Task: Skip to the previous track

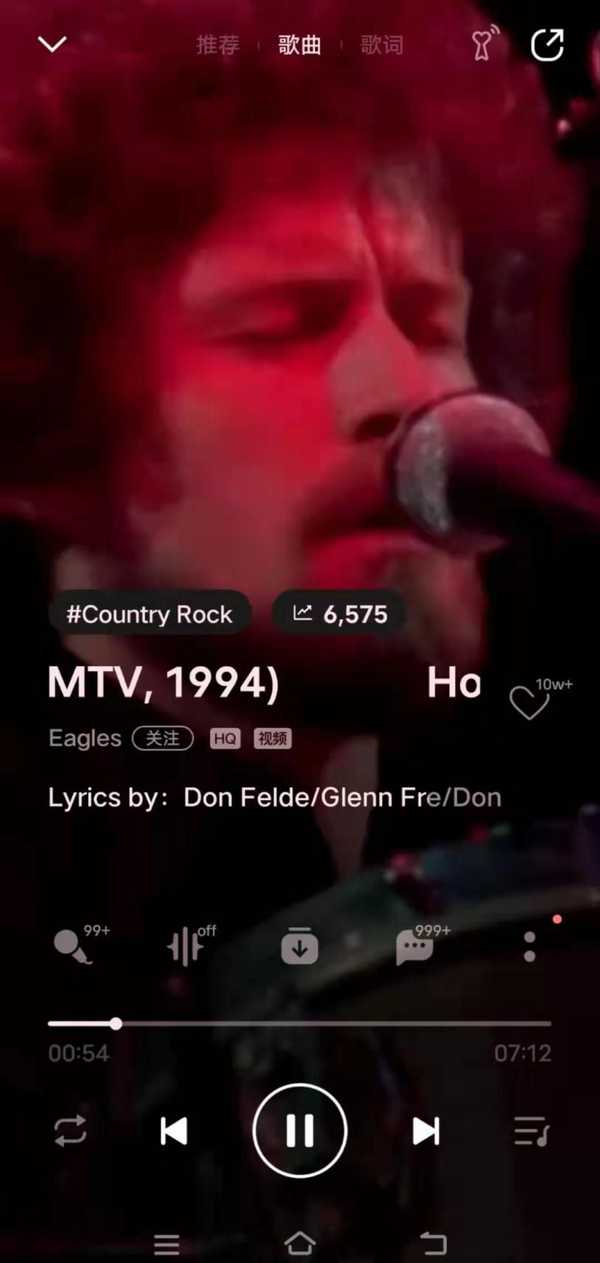Action: pyautogui.click(x=174, y=1131)
